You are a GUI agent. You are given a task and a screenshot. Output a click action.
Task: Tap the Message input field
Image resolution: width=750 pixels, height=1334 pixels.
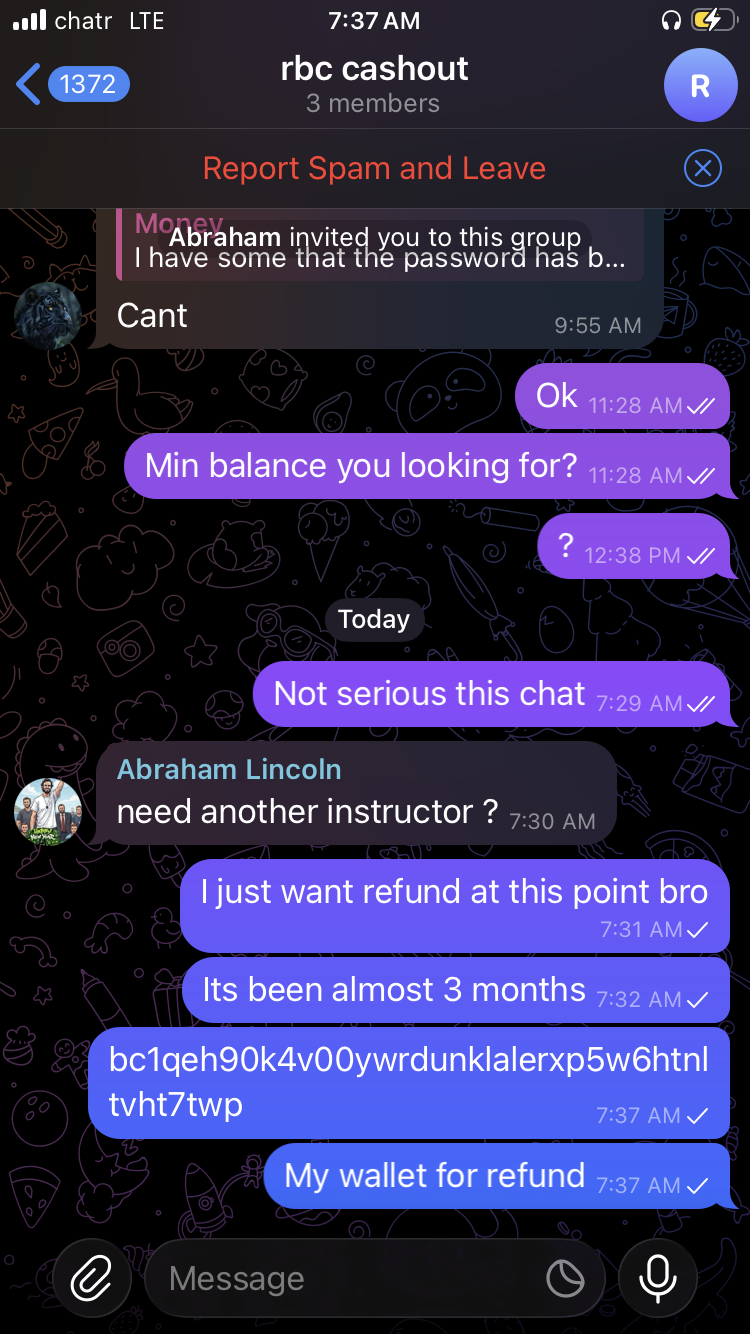pos(300,1277)
